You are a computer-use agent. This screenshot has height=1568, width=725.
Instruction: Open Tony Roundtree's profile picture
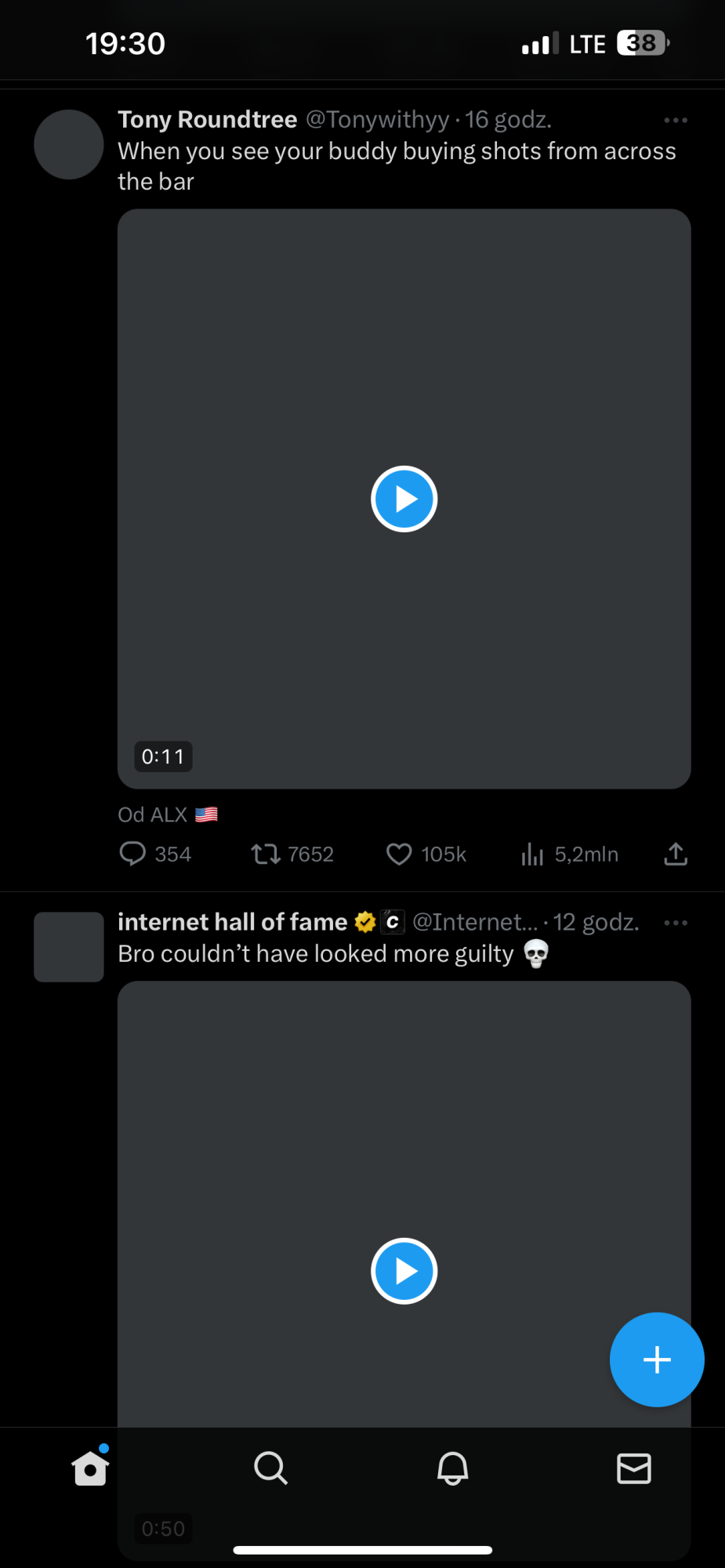69,144
